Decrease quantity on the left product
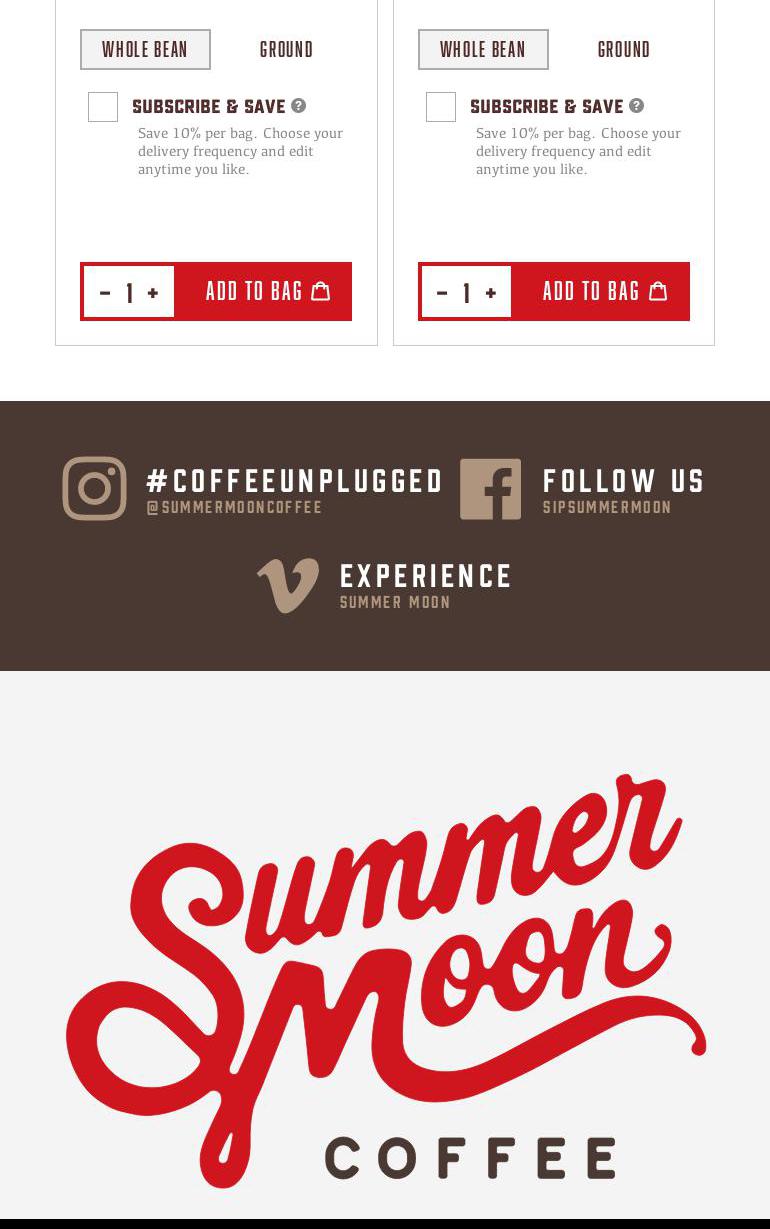The image size is (770, 1229). (105, 293)
